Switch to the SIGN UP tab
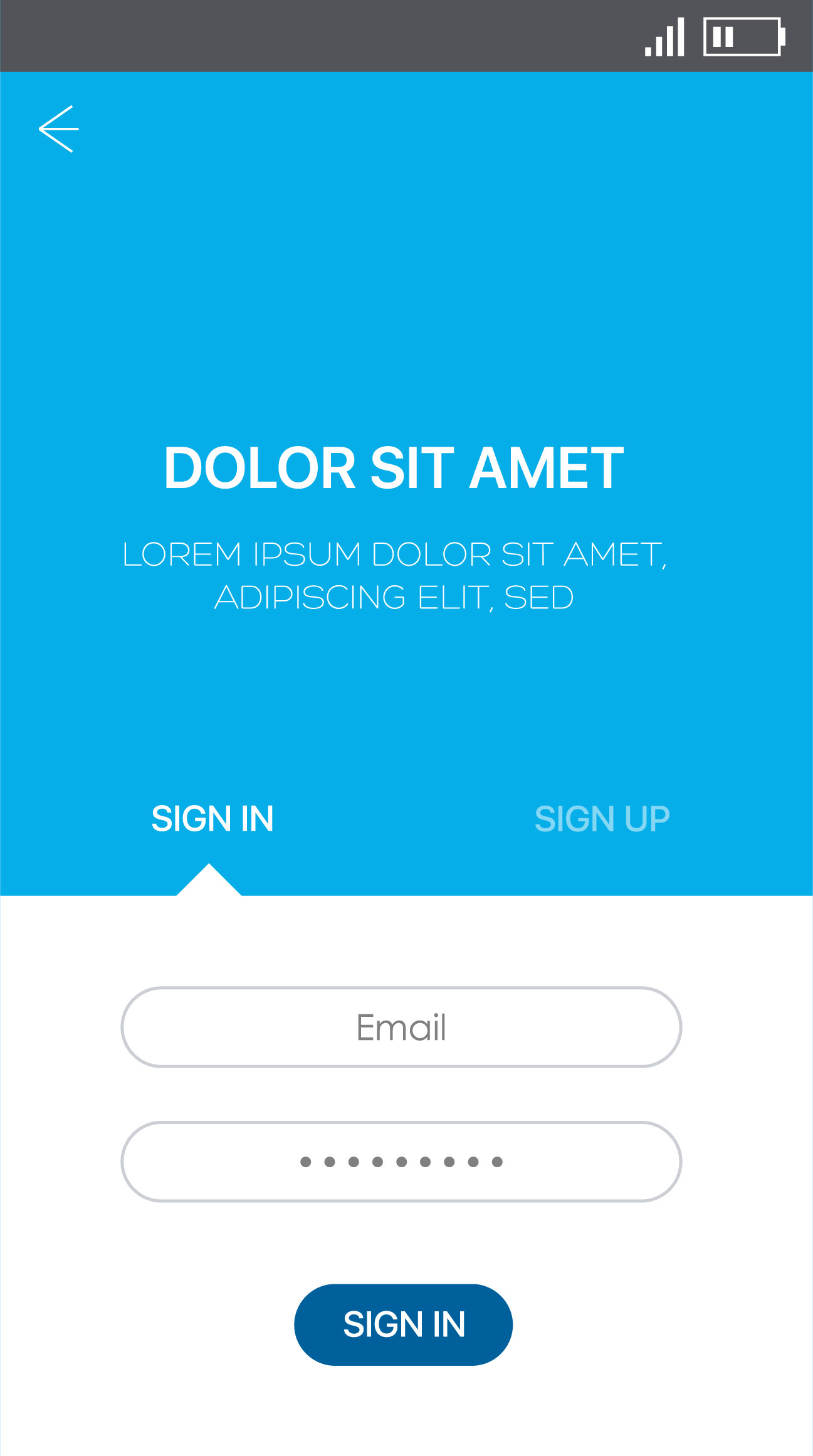 click(x=602, y=818)
